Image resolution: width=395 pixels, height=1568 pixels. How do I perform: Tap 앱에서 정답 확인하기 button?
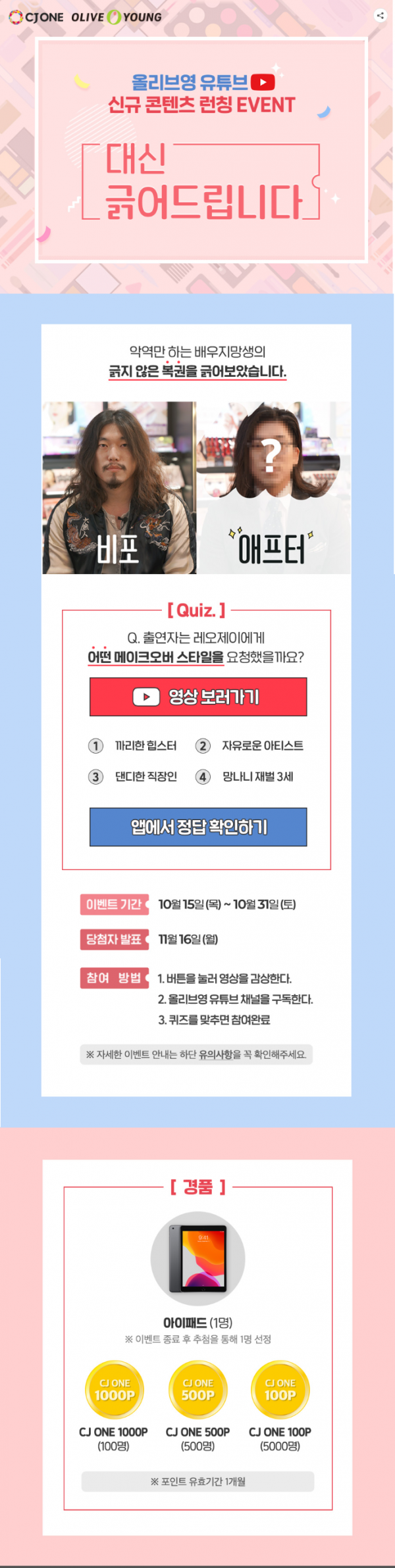198,827
